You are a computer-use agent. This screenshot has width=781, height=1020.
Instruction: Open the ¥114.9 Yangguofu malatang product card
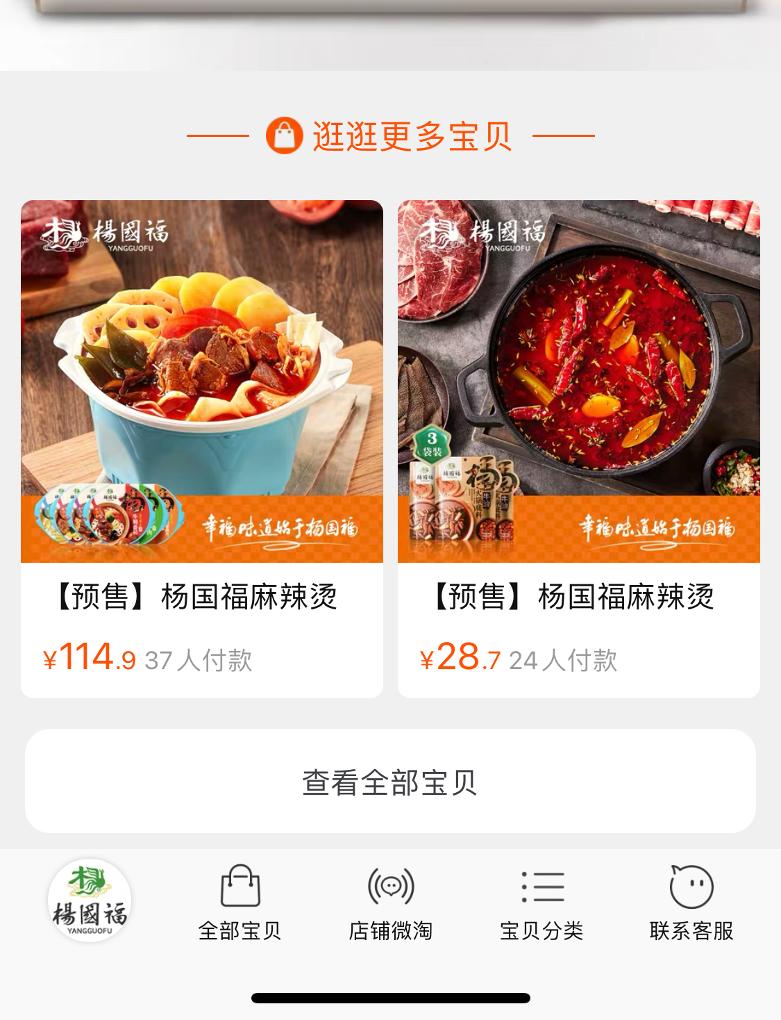click(201, 448)
